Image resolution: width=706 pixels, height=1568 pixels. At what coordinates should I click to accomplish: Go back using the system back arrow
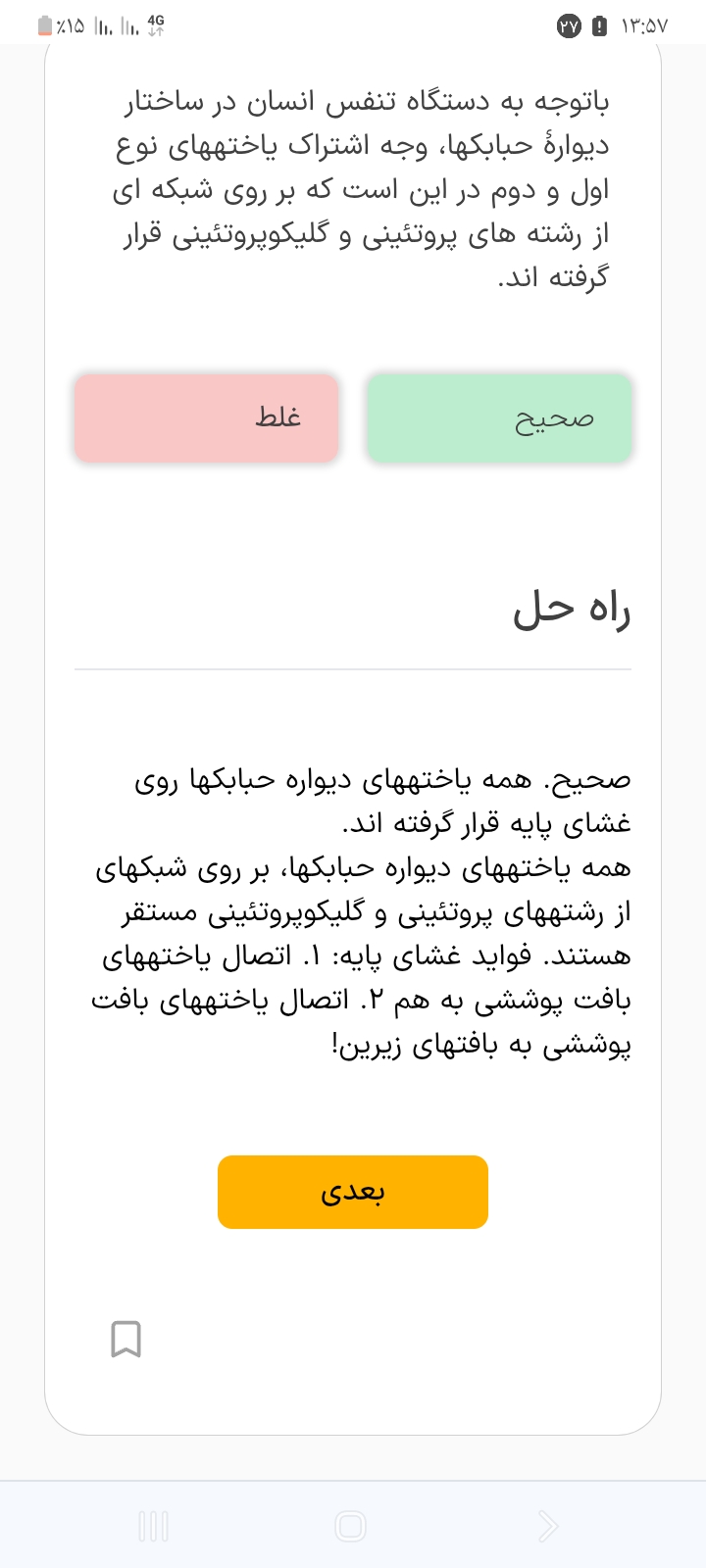(x=548, y=1526)
